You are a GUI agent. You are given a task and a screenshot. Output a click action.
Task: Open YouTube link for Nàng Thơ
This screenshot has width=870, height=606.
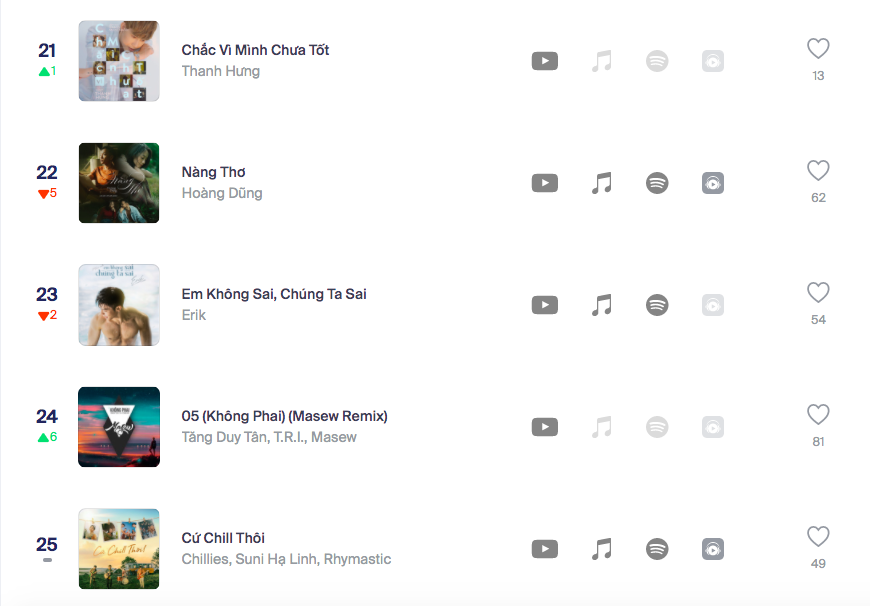pyautogui.click(x=545, y=183)
